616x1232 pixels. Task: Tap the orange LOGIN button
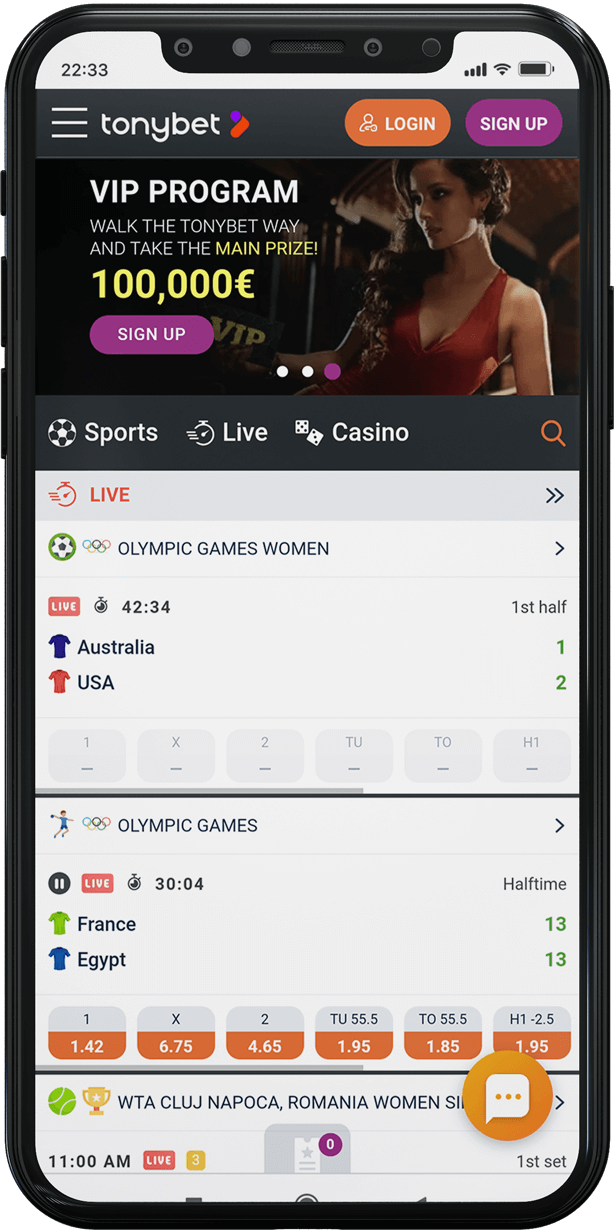pos(397,124)
